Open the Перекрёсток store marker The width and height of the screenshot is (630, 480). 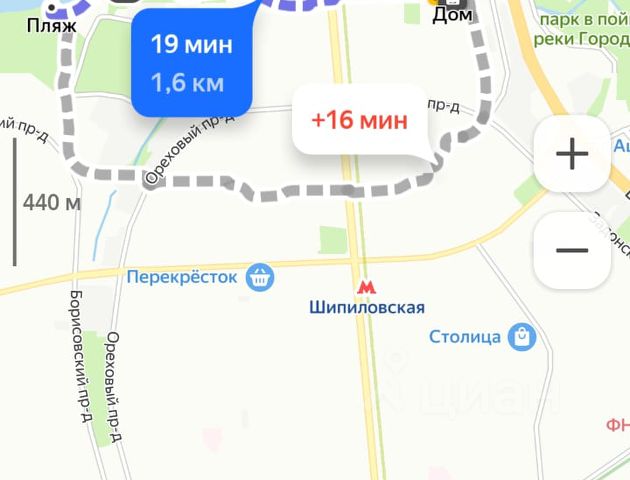tap(260, 277)
